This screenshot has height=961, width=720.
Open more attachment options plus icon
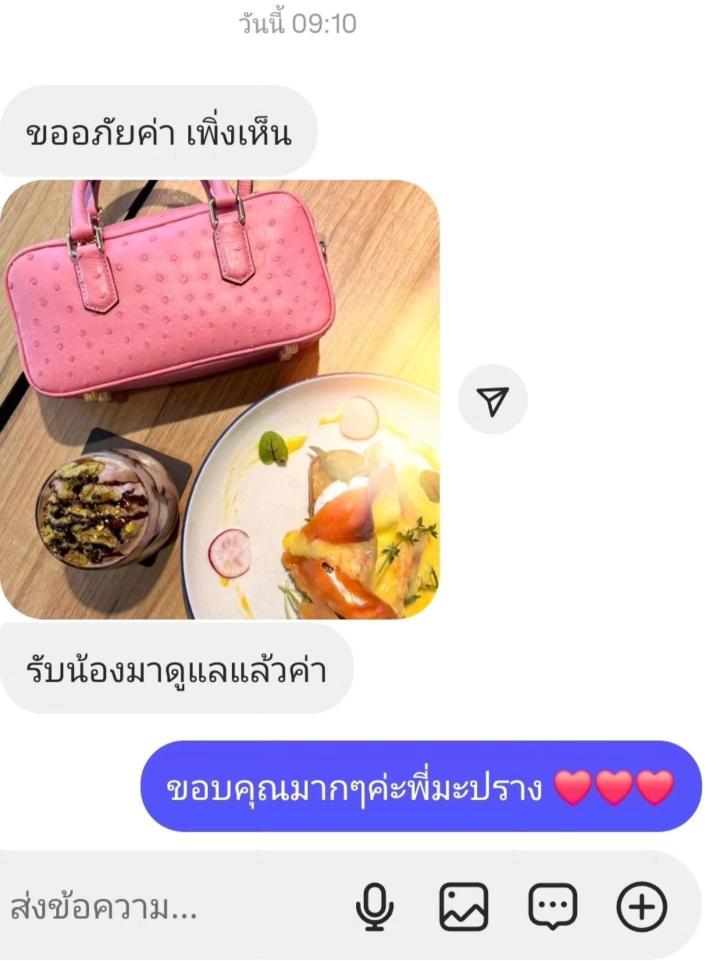pos(641,907)
